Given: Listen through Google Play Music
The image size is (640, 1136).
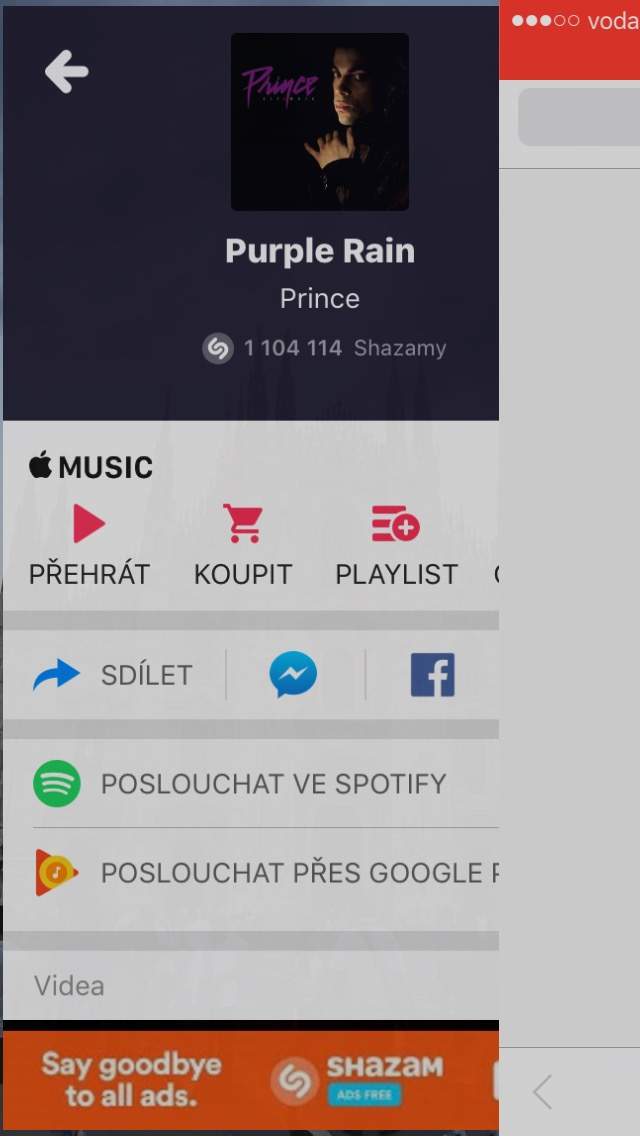Looking at the screenshot, I should (251, 873).
